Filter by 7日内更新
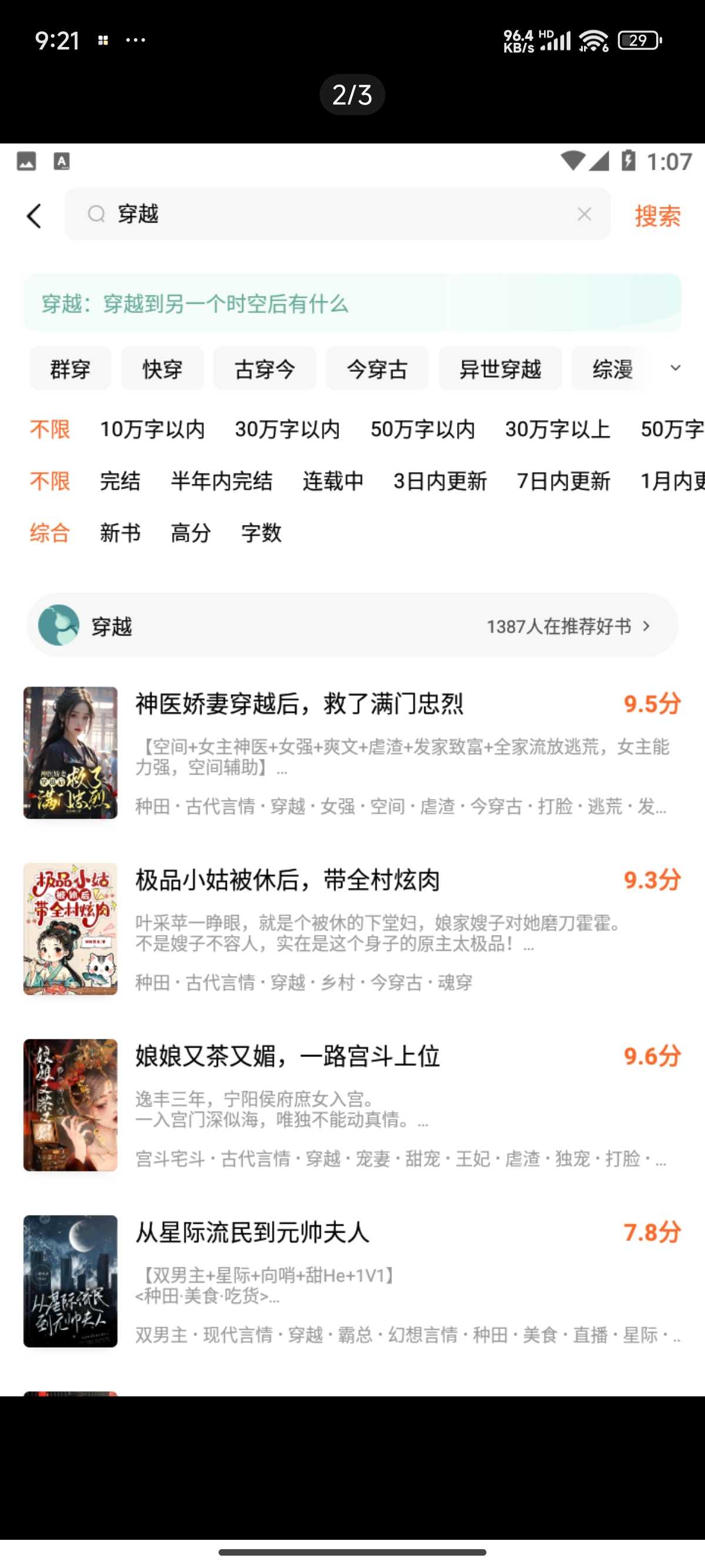 pyautogui.click(x=564, y=482)
